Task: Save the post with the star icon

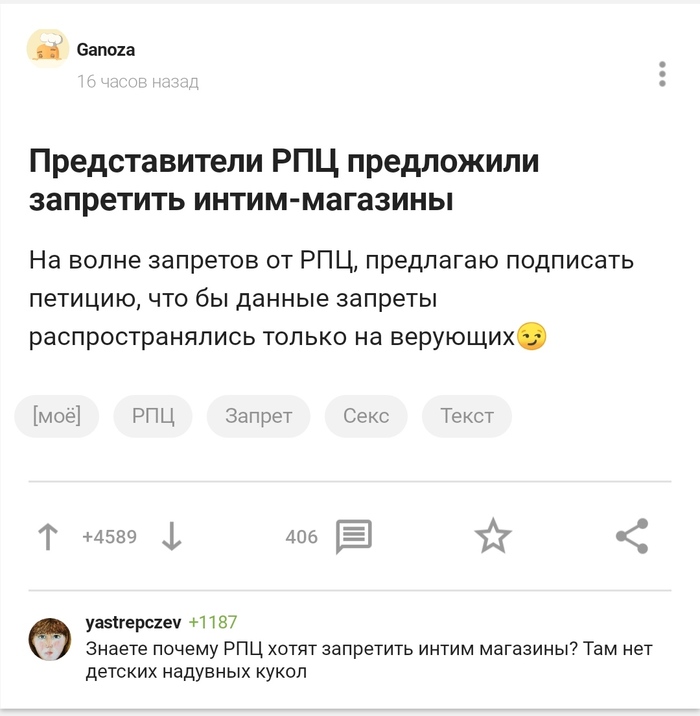Action: [x=493, y=536]
